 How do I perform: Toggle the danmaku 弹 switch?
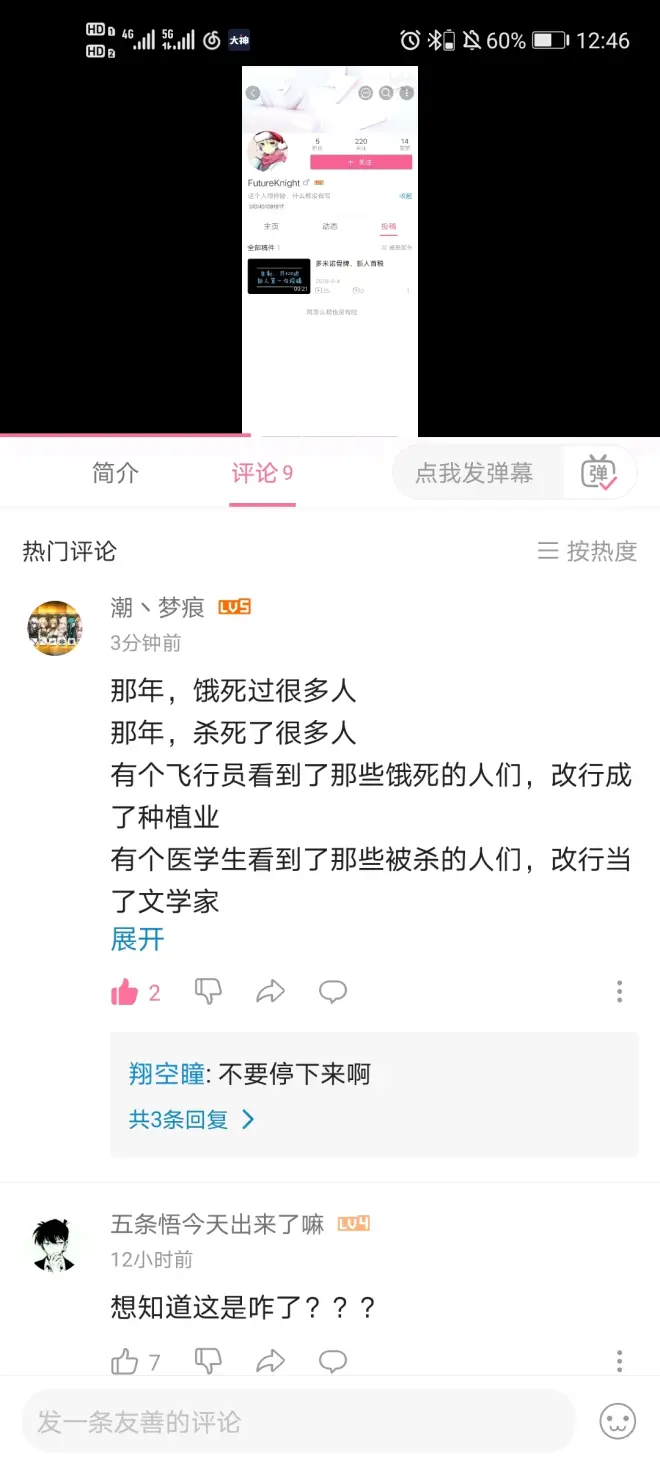599,473
